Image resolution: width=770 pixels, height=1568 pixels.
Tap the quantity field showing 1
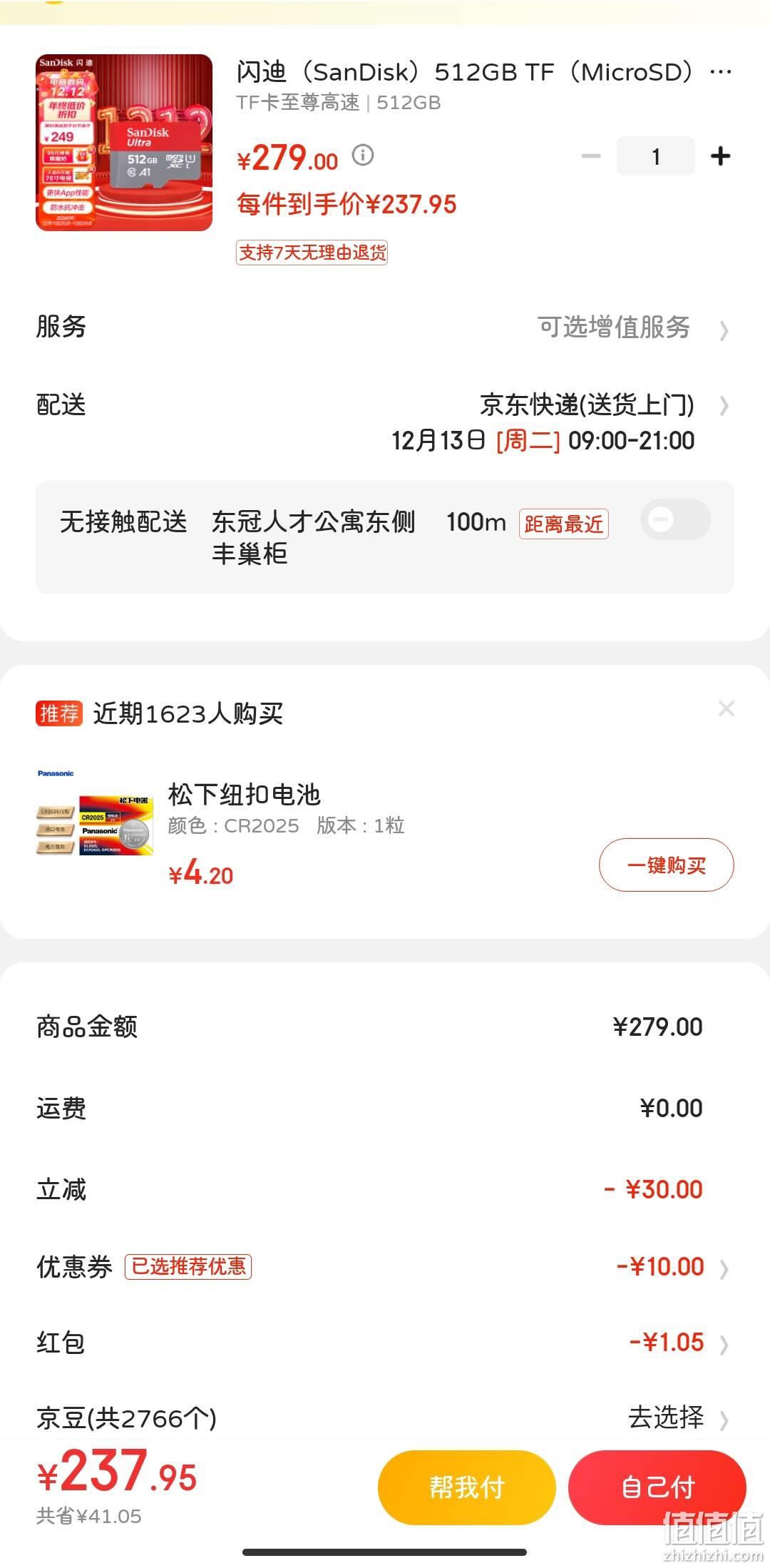[x=655, y=156]
